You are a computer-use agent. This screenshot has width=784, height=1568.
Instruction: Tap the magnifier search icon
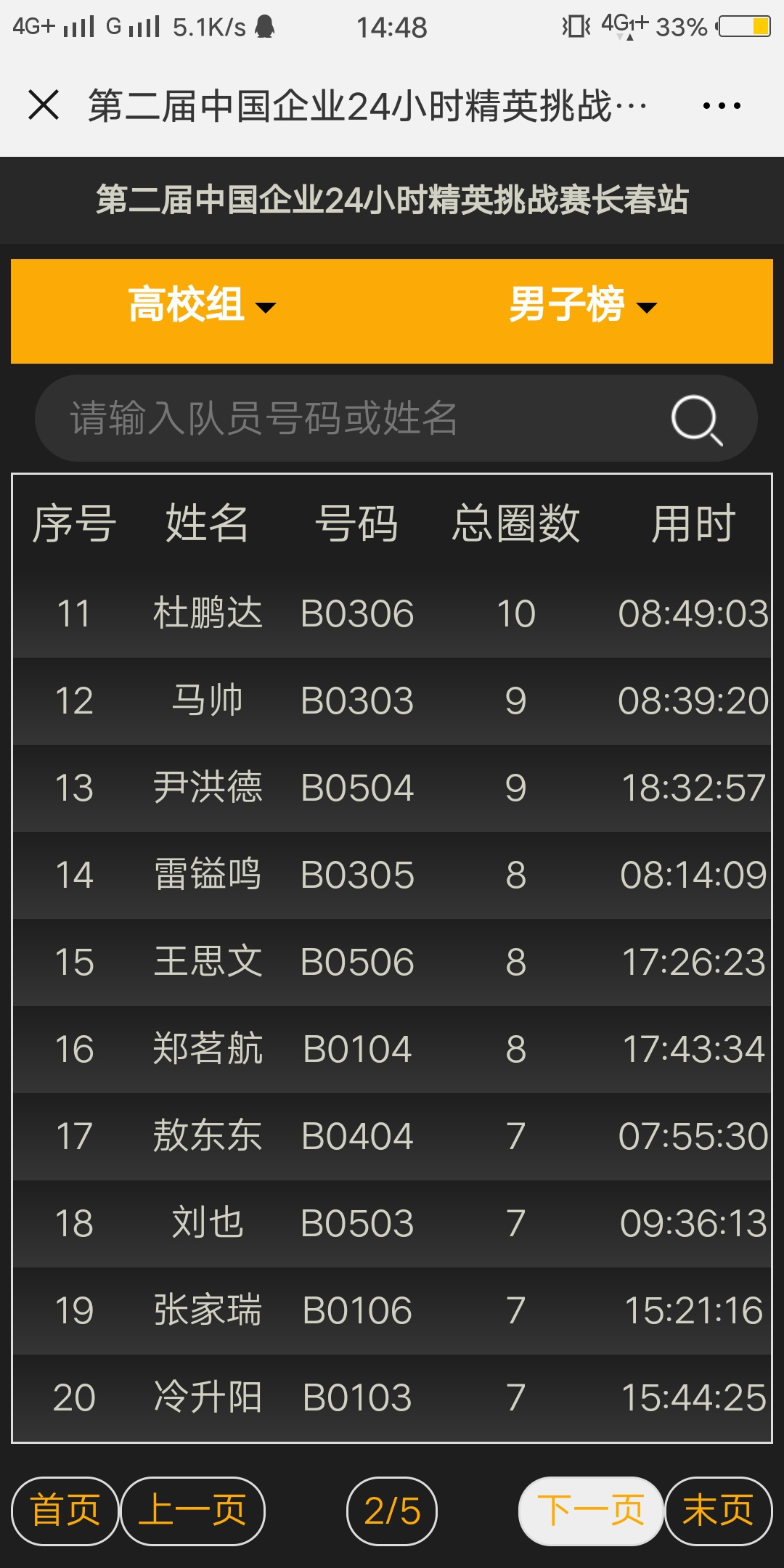[697, 420]
